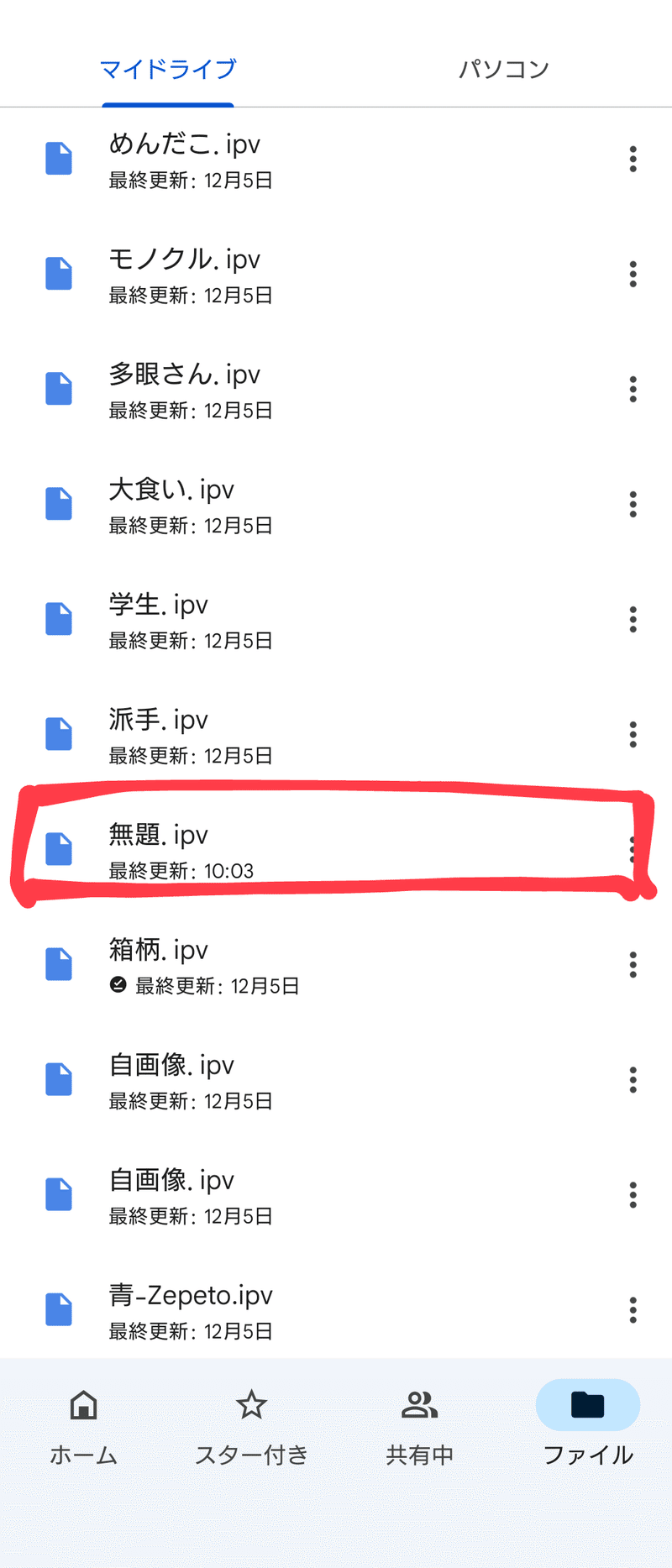Open the めんだこ.ipv file
The width and height of the screenshot is (672, 1568).
click(x=185, y=160)
